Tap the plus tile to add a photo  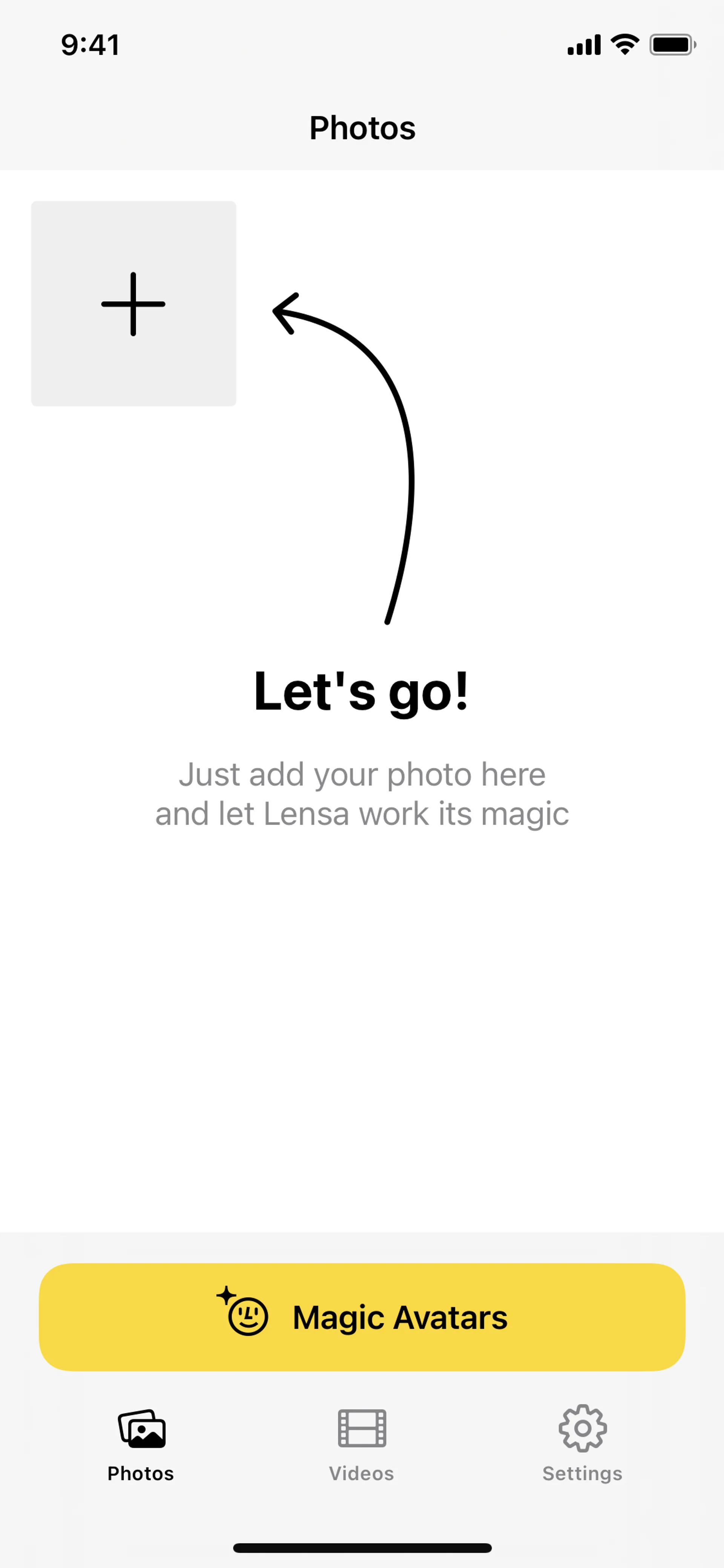tap(133, 304)
